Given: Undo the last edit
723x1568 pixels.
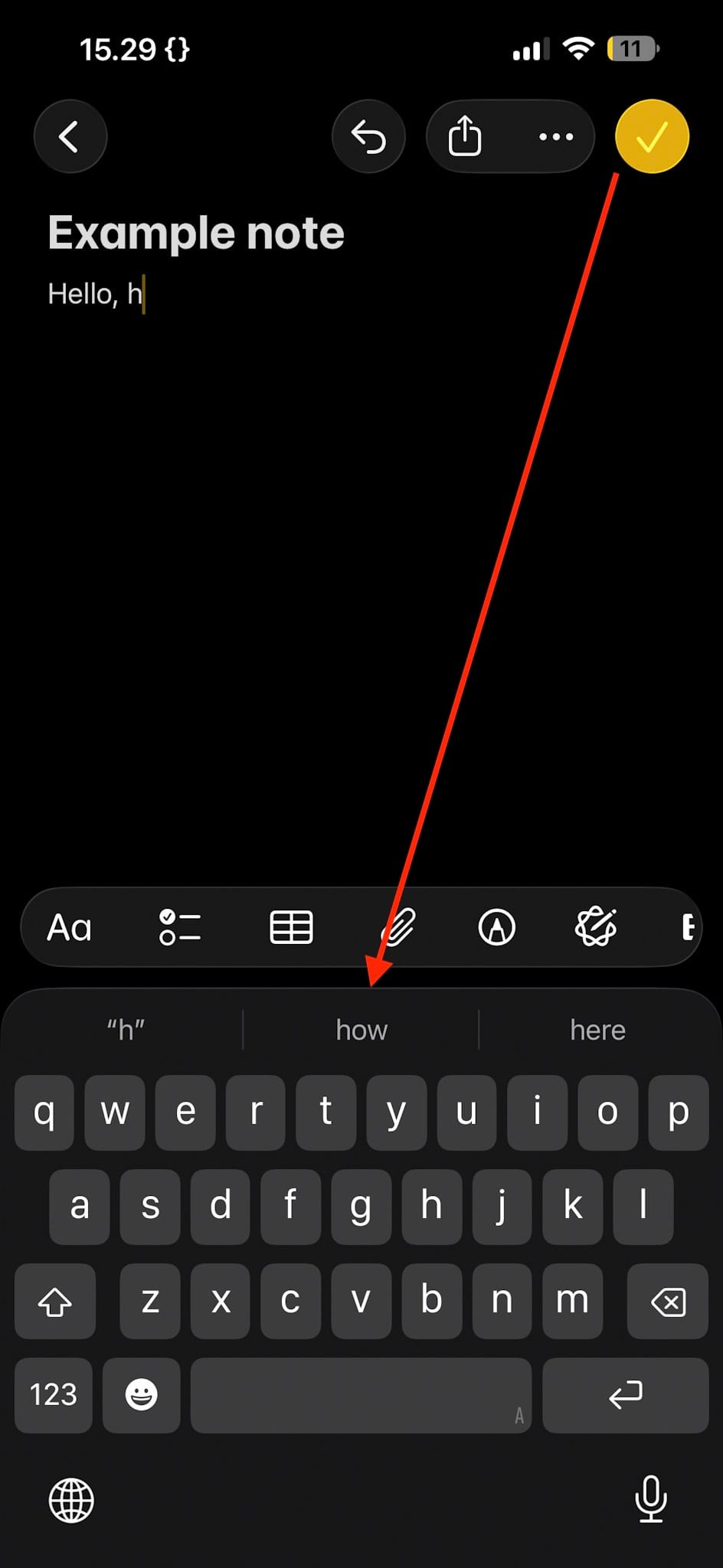Looking at the screenshot, I should coord(368,137).
